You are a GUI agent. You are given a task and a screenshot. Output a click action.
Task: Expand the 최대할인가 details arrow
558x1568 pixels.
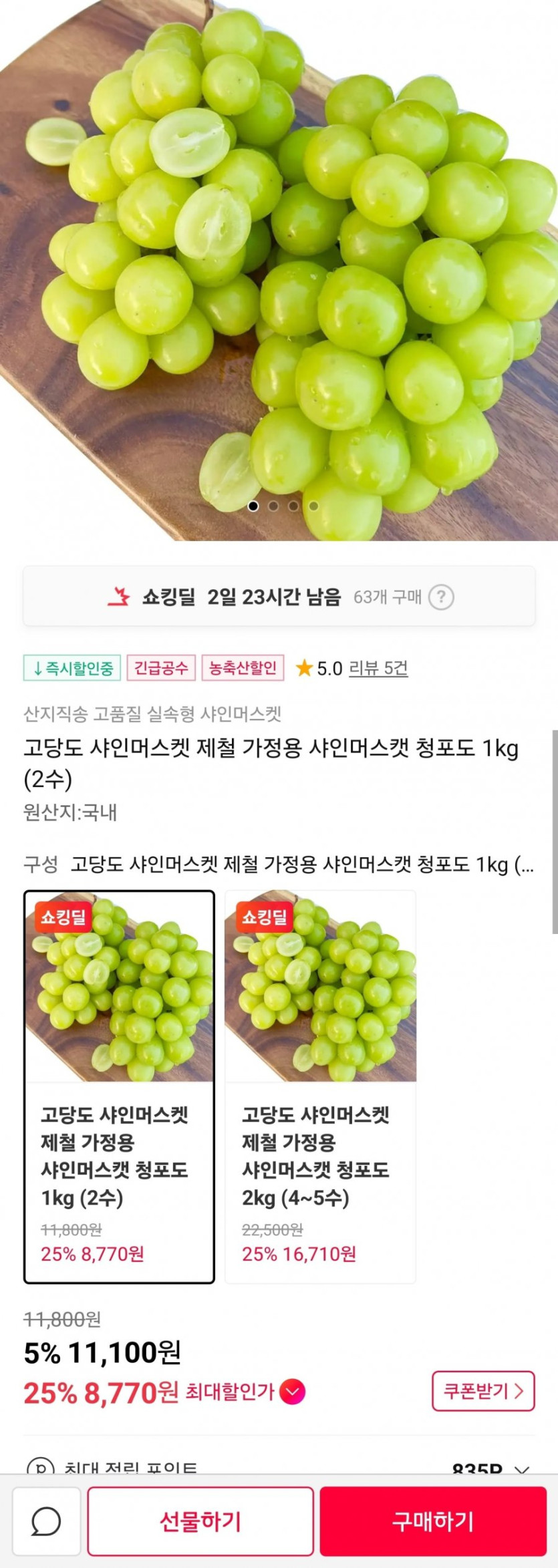292,1392
